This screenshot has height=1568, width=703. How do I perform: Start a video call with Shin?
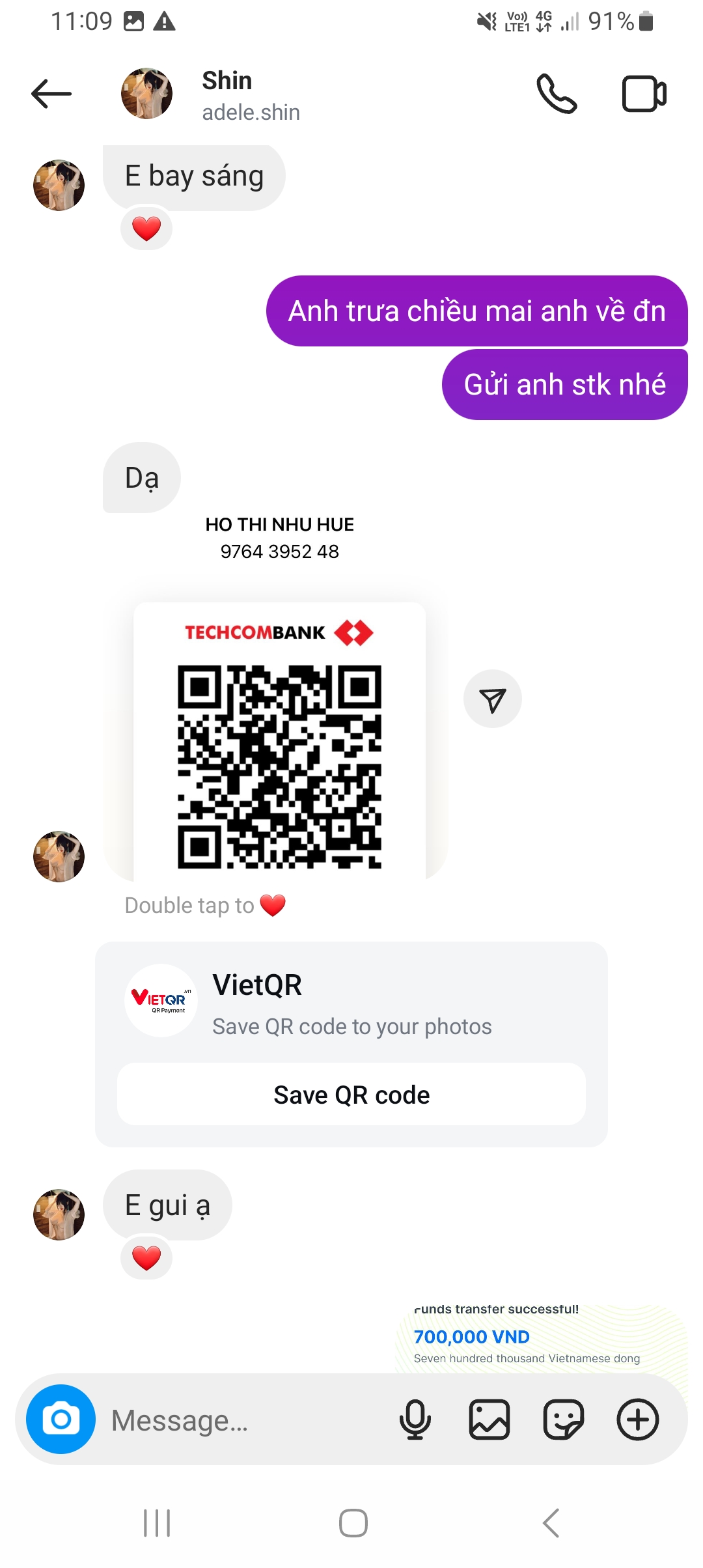click(644, 94)
